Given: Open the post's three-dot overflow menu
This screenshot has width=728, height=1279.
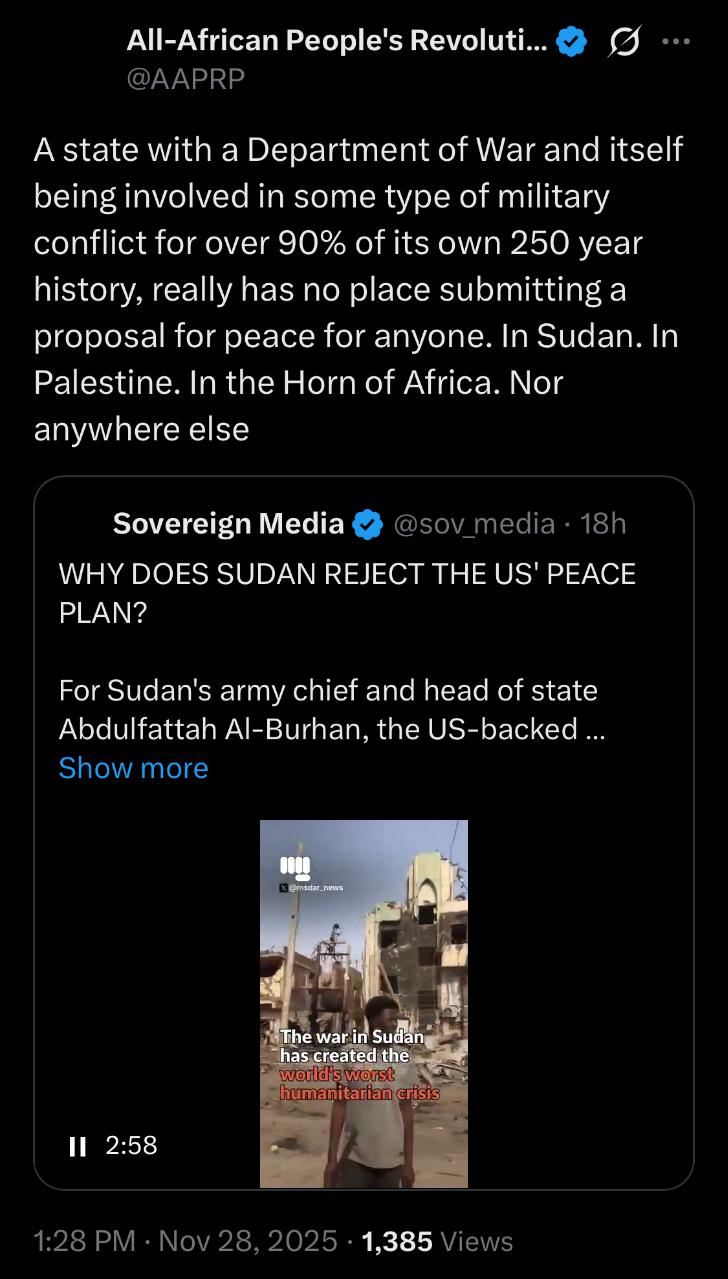Looking at the screenshot, I should pos(676,42).
